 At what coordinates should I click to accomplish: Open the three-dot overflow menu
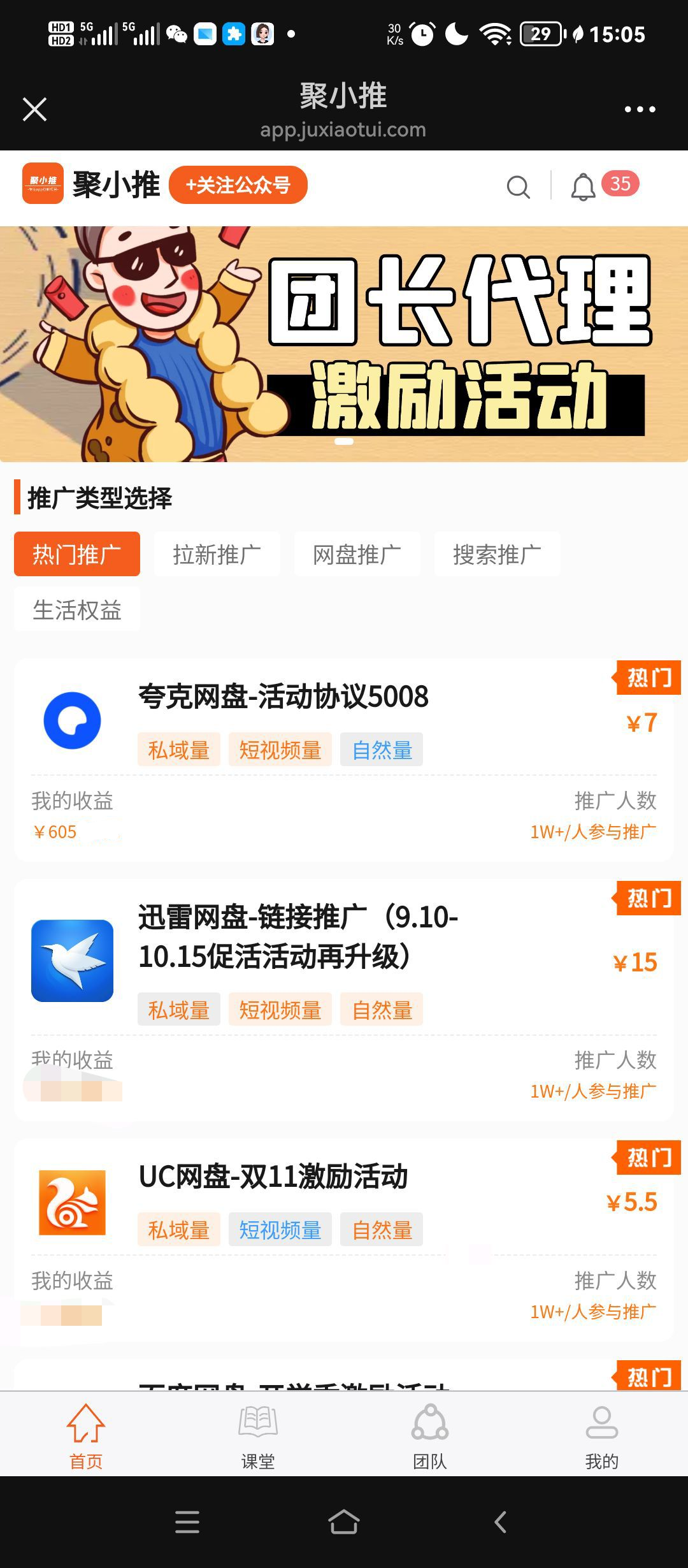(x=640, y=109)
